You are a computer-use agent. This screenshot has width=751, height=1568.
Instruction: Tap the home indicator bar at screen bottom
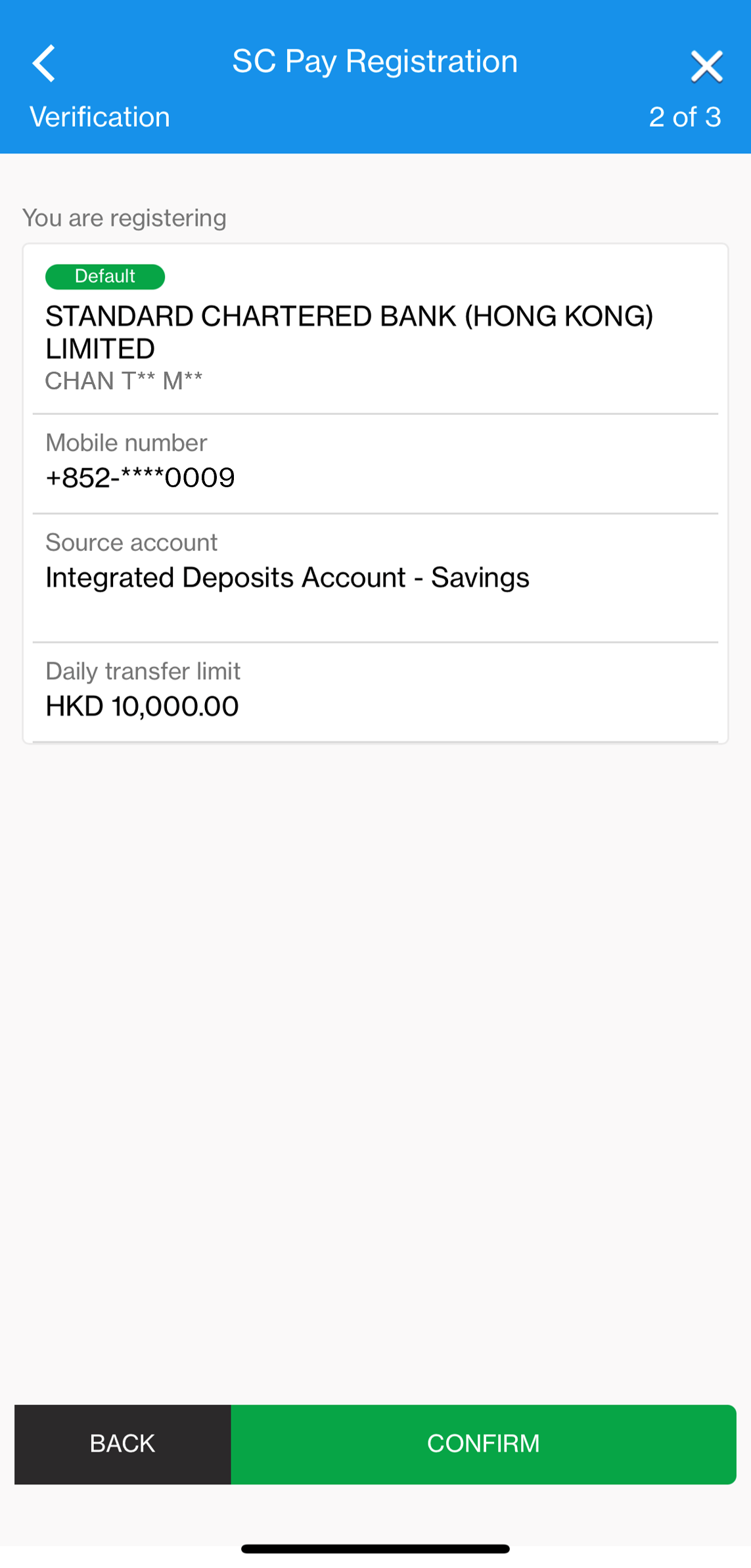(375, 1546)
